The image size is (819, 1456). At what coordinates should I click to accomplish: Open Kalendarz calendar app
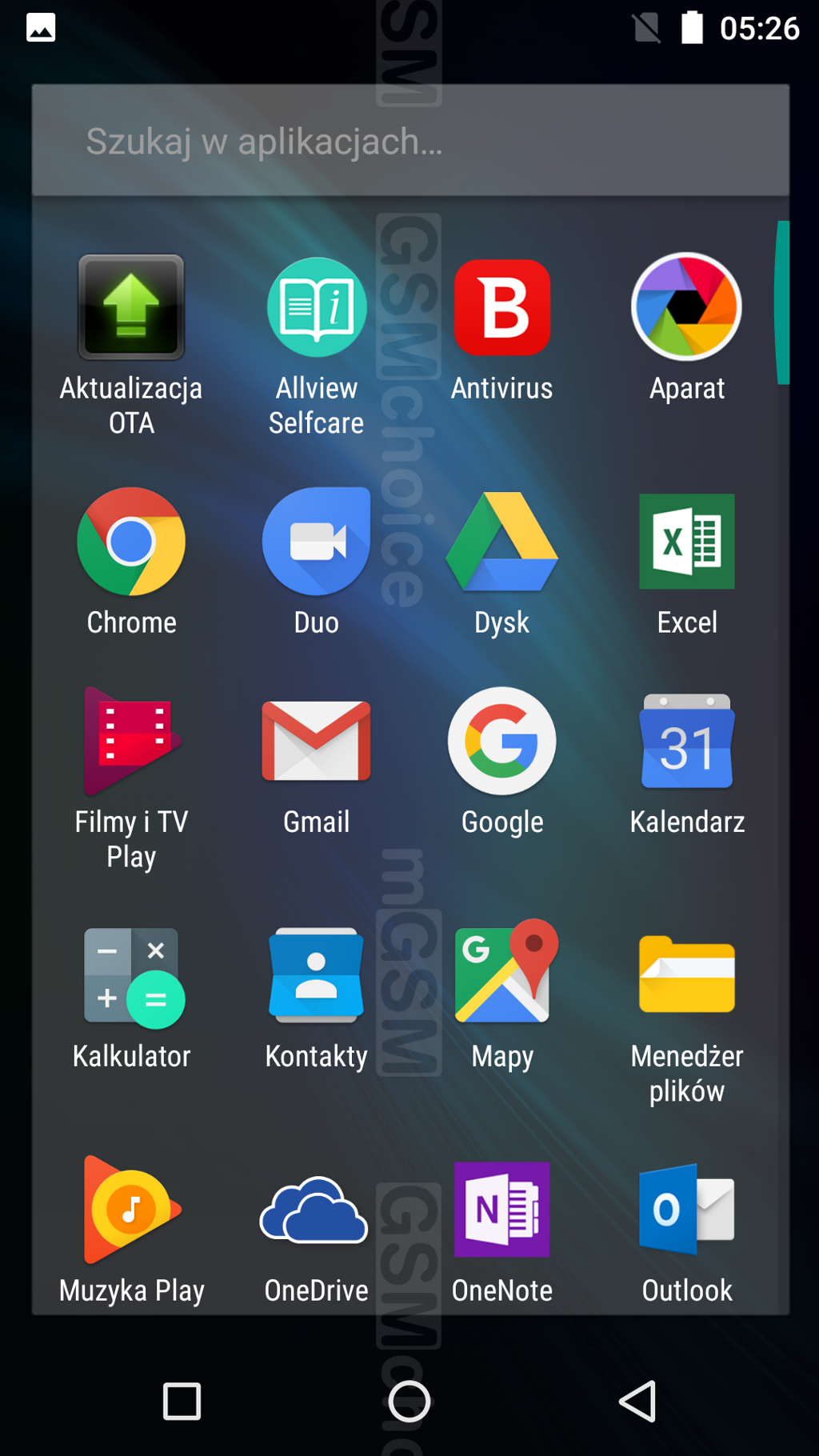686,742
